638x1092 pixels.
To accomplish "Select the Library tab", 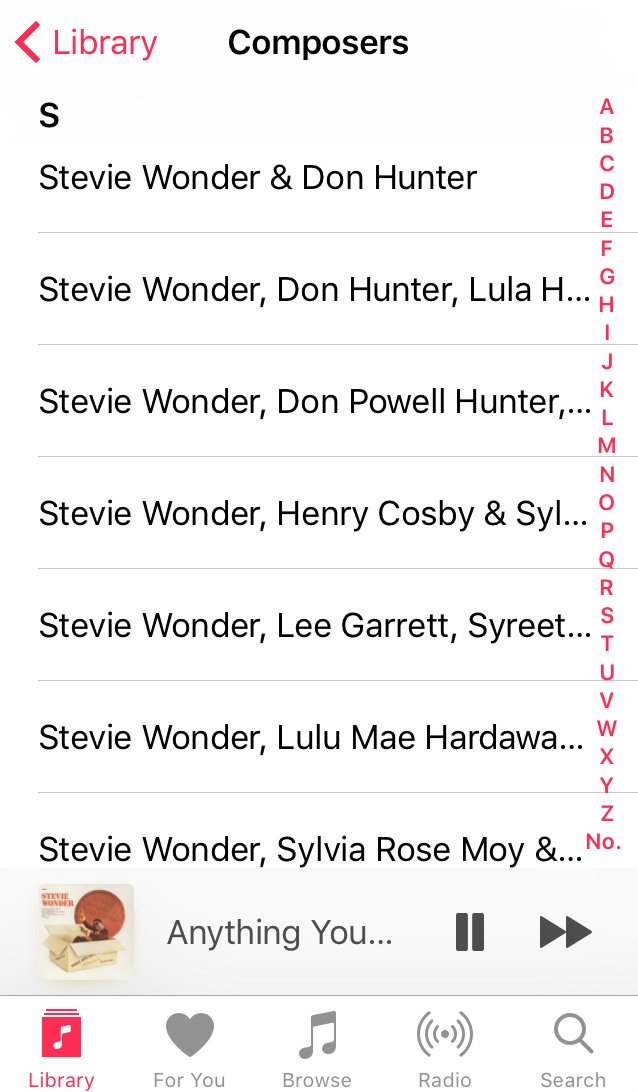I will [x=61, y=1050].
